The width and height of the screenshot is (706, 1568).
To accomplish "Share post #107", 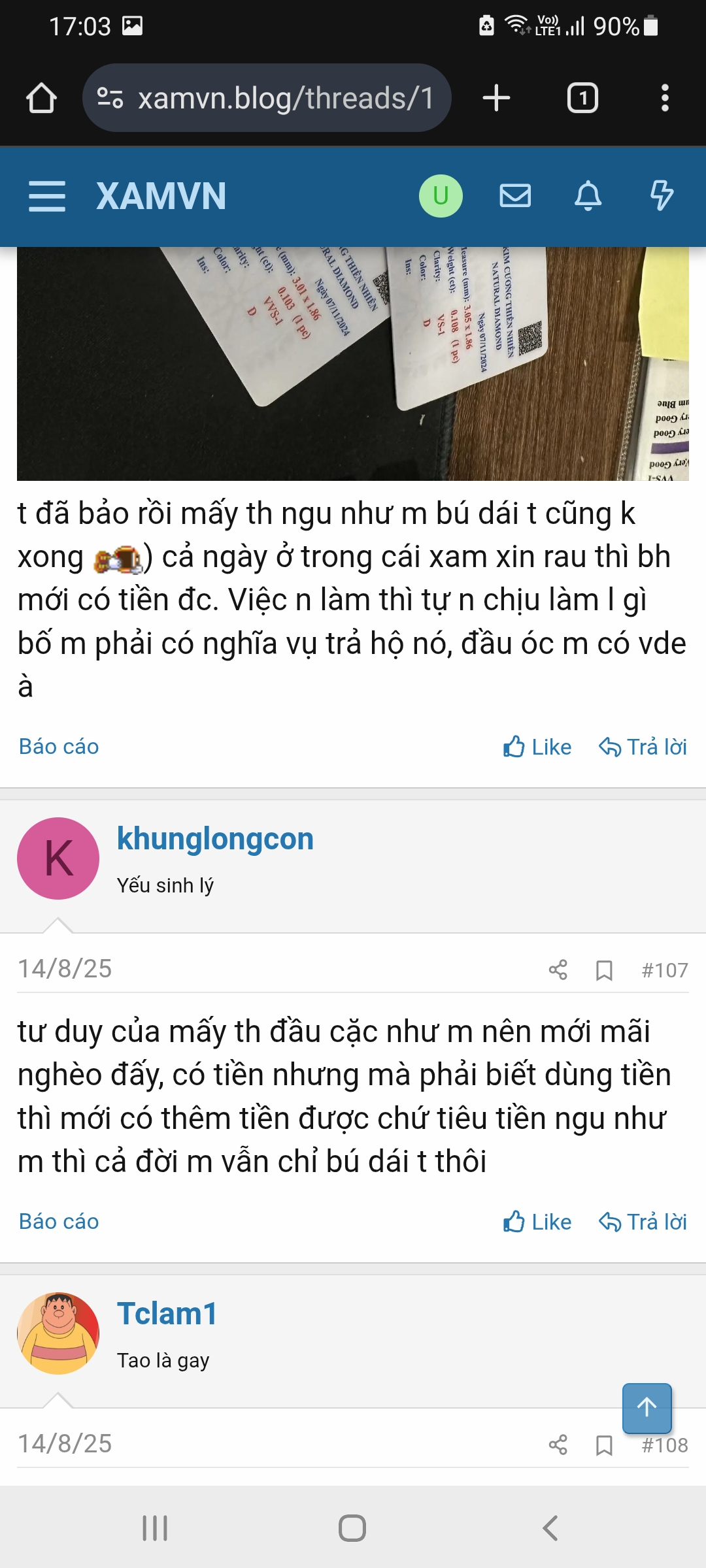I will [558, 970].
